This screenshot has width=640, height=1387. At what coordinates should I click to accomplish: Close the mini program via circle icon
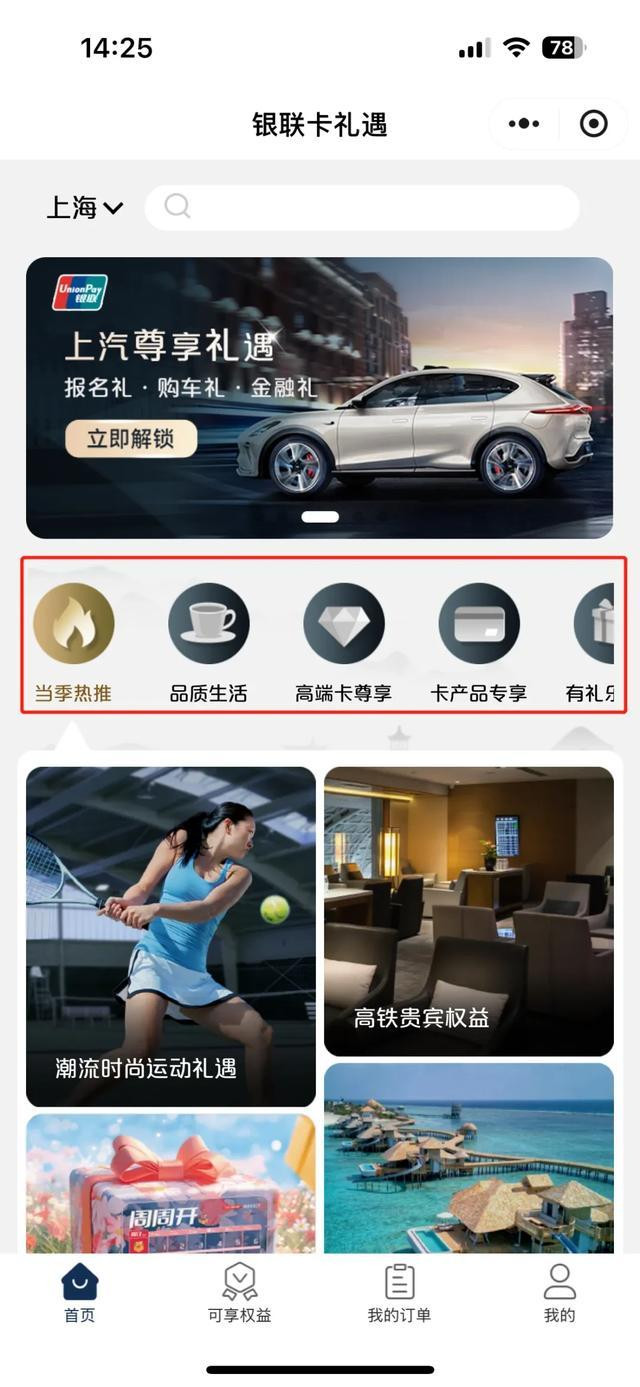coord(594,124)
